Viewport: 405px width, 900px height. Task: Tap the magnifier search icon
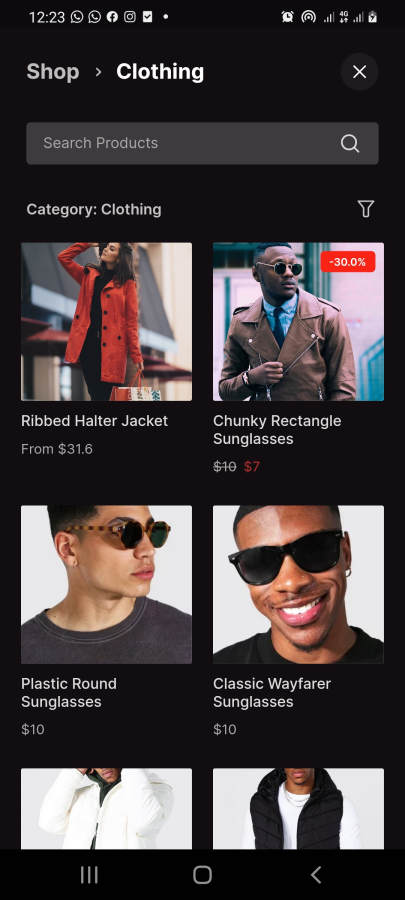point(349,143)
